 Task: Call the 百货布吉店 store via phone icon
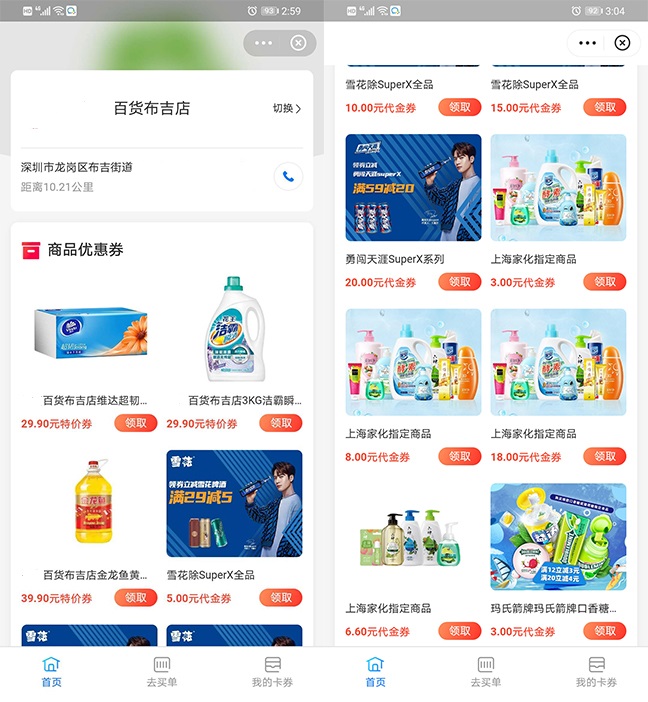[x=288, y=176]
